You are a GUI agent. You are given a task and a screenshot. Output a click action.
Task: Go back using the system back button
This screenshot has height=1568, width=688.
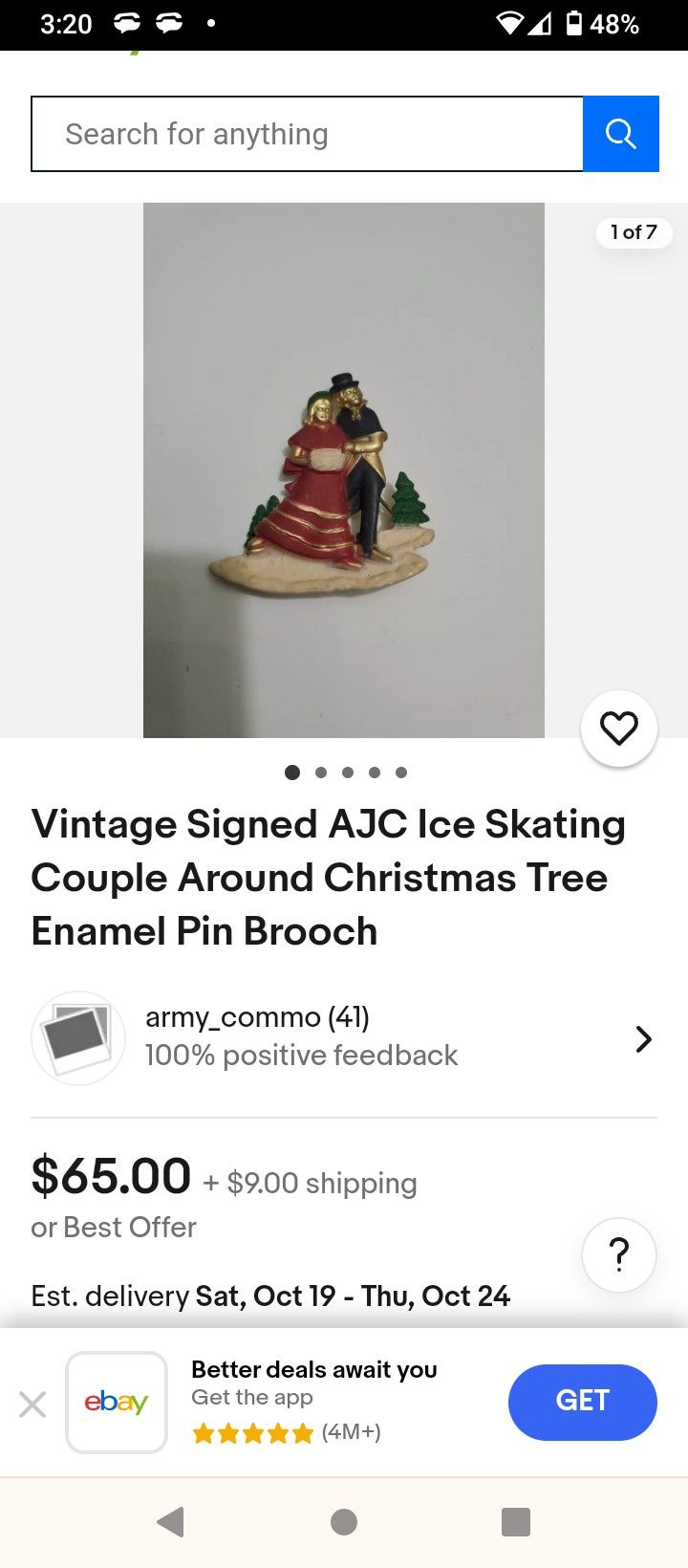click(171, 1521)
